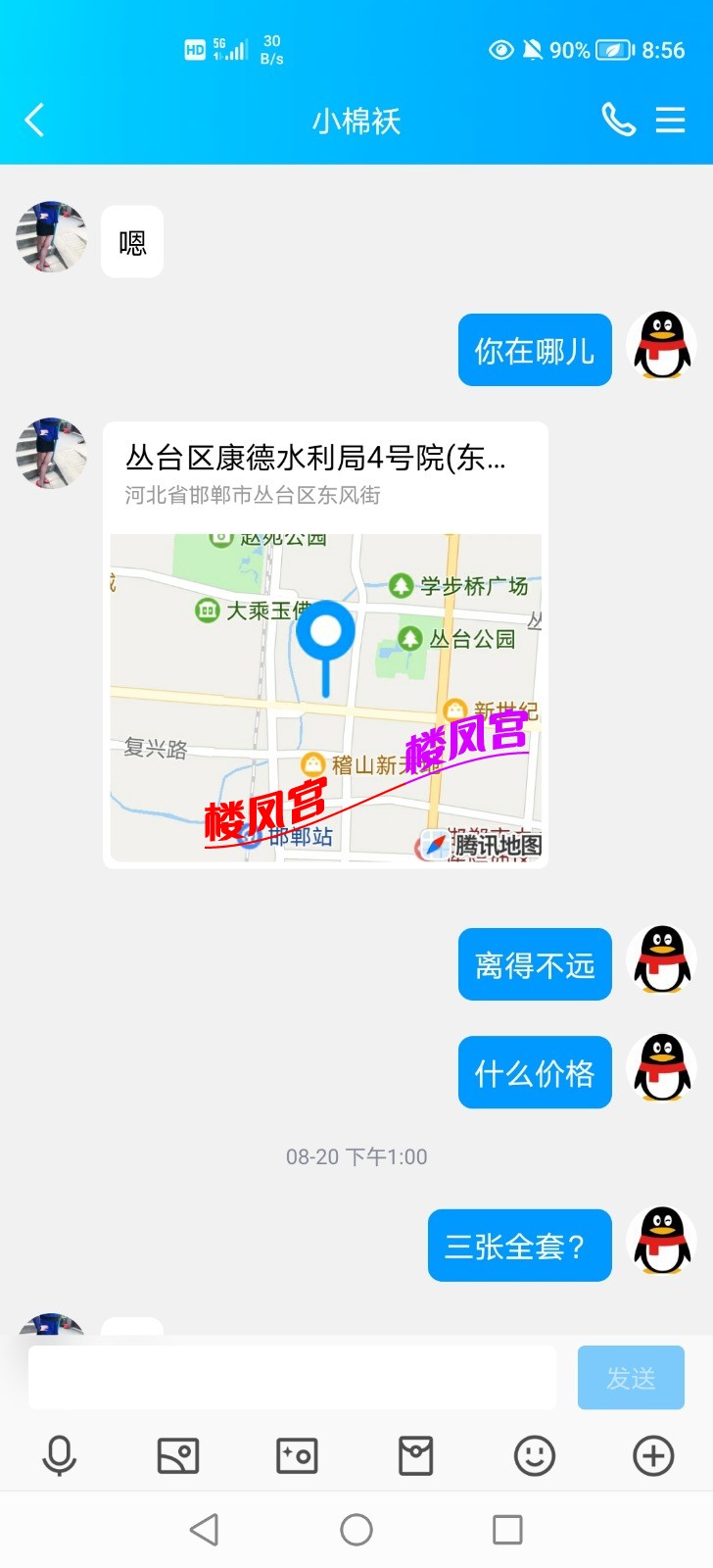Open the red packet feature
Screen dimensions: 713x1568
click(416, 1456)
